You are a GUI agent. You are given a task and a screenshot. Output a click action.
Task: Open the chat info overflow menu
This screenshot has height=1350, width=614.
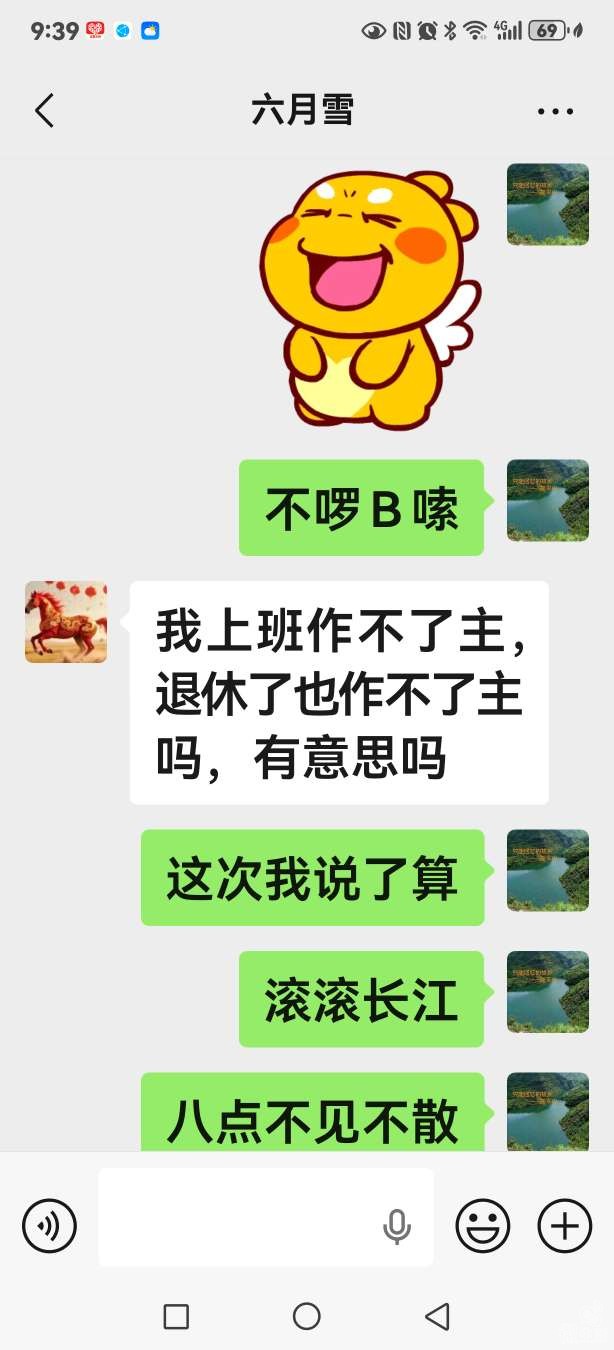pos(555,111)
